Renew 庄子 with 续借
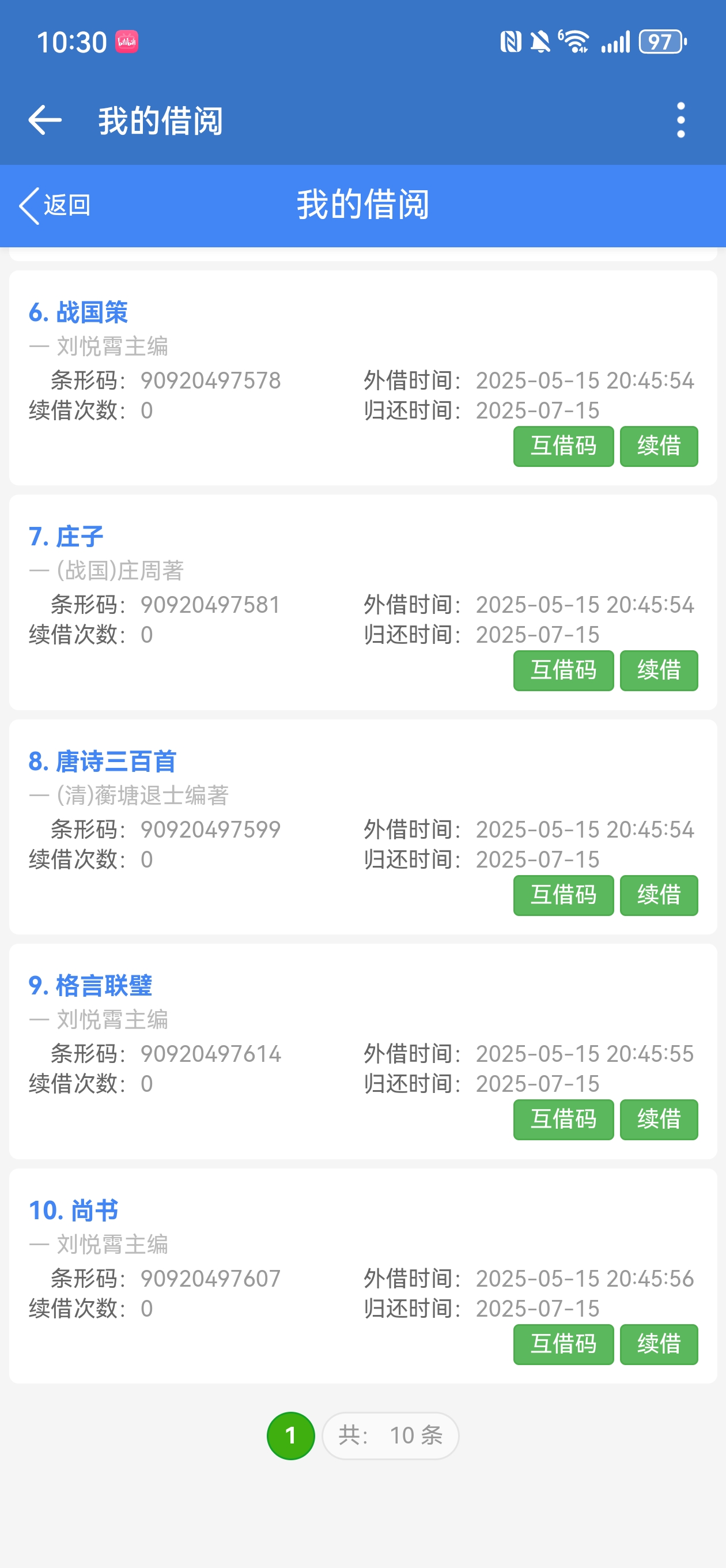The width and height of the screenshot is (726, 1568). tap(659, 670)
